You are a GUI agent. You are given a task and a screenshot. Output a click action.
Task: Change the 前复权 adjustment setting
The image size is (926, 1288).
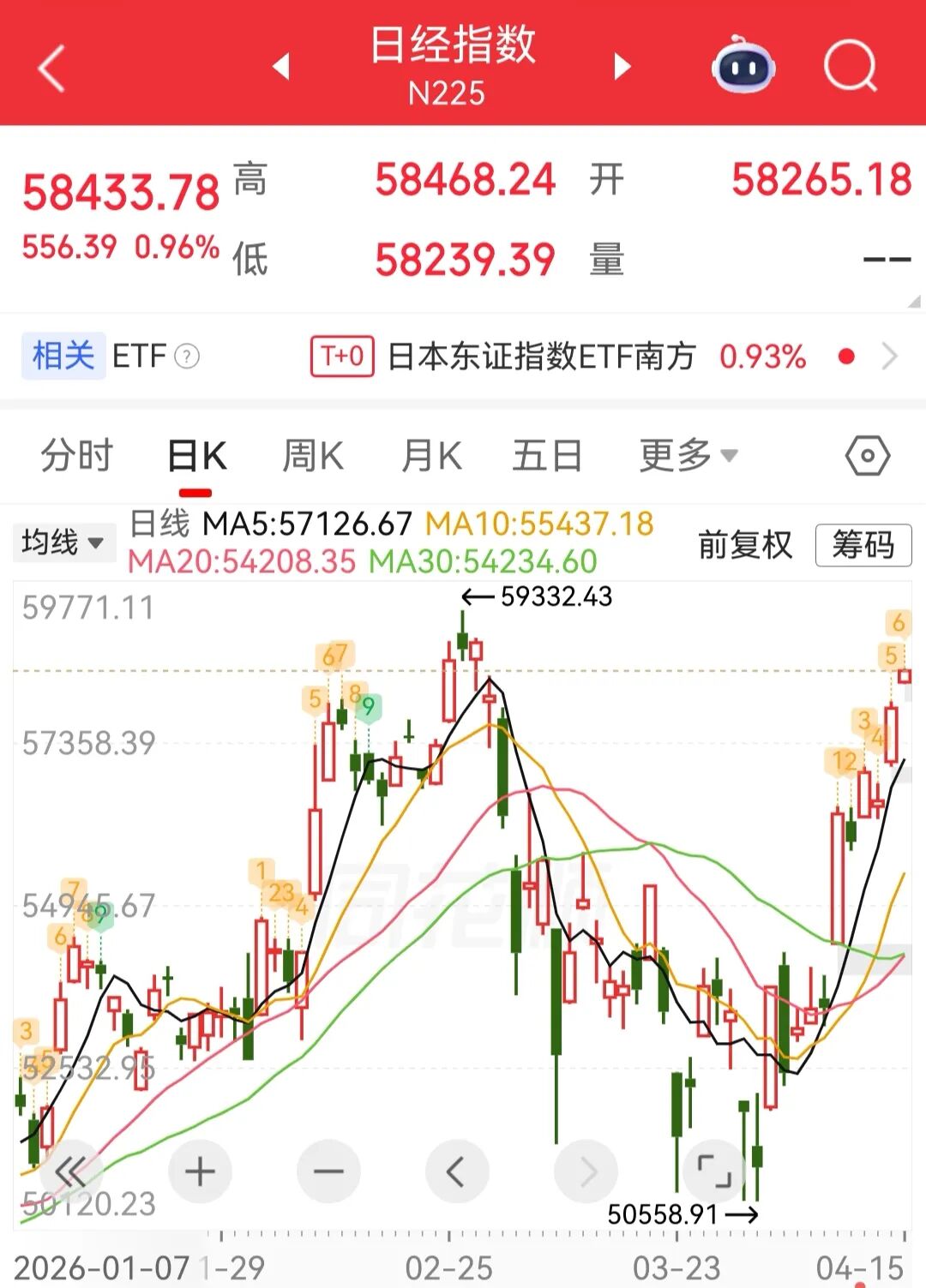tap(744, 544)
